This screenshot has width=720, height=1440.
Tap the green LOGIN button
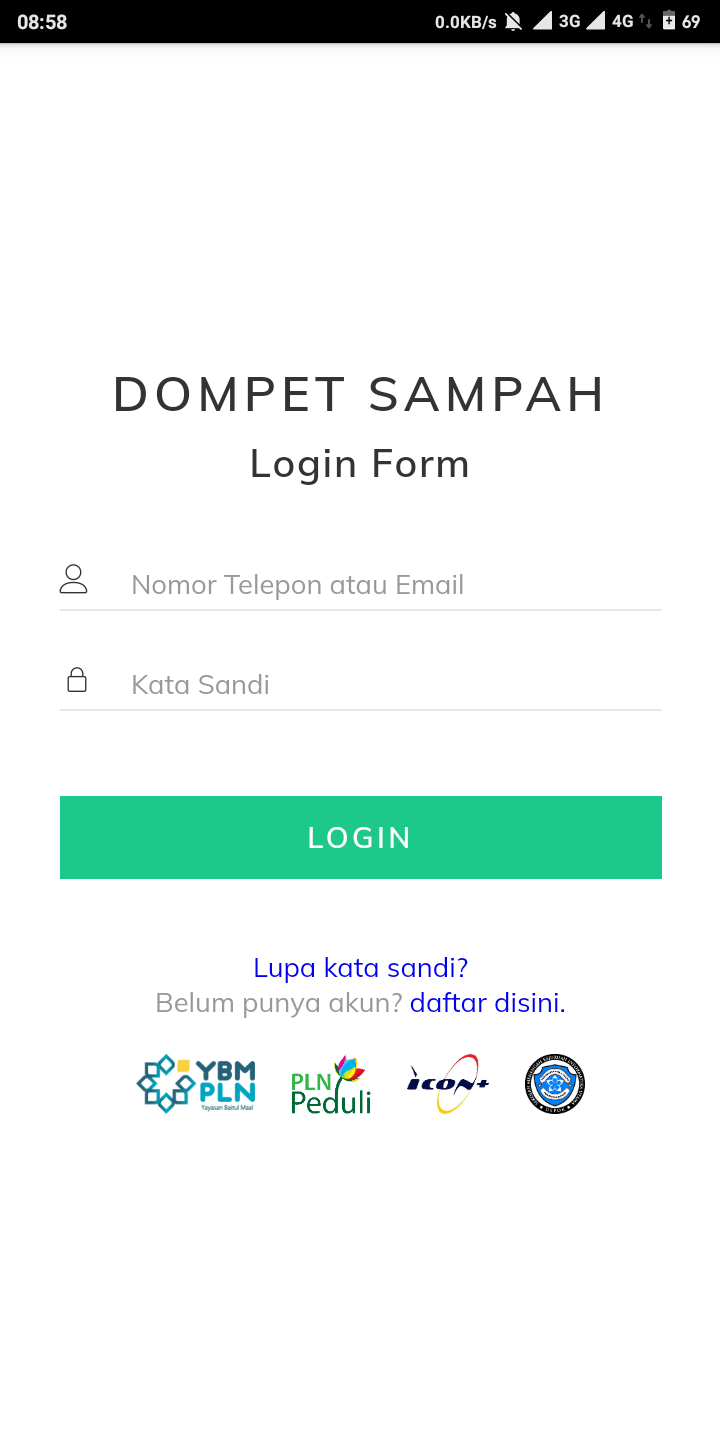coord(360,837)
